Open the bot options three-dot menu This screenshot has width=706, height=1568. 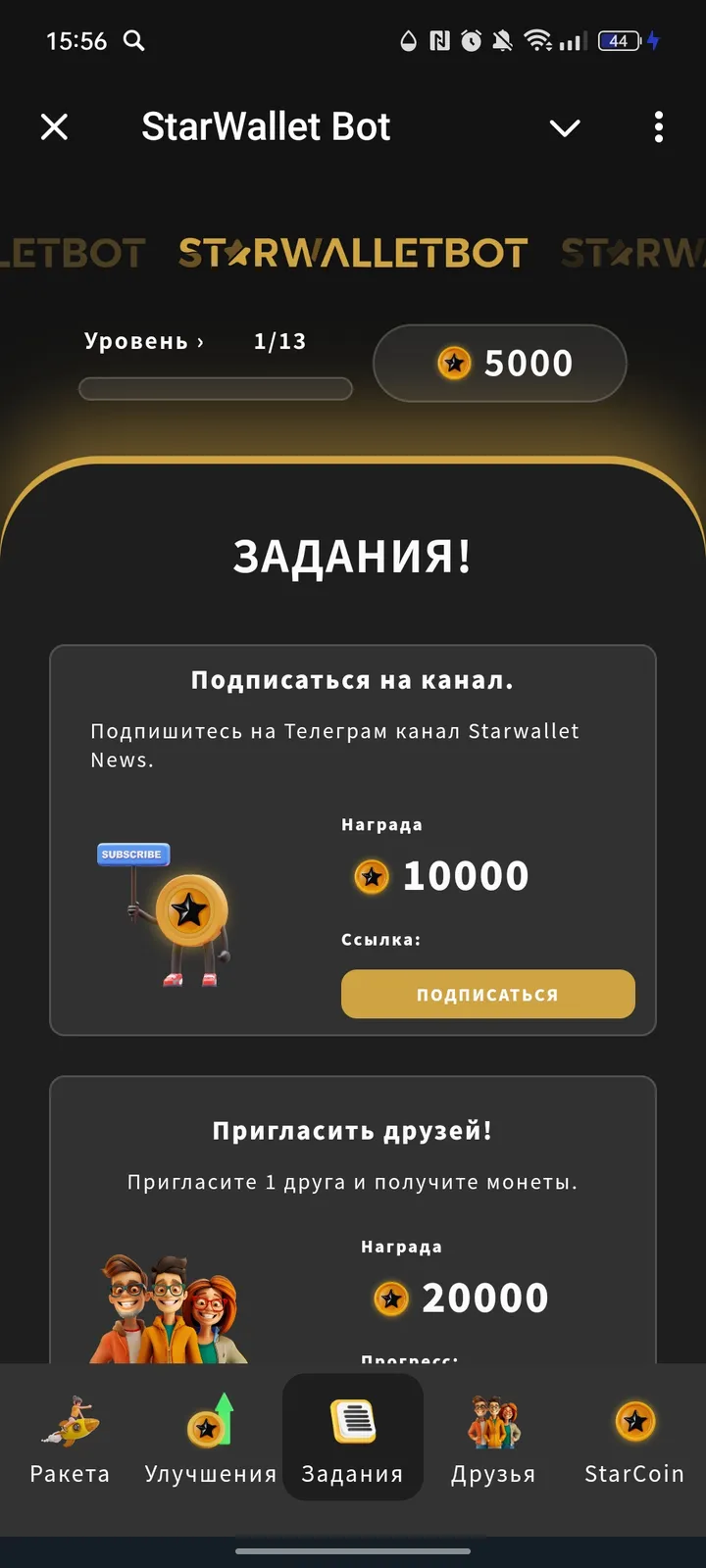click(x=658, y=127)
